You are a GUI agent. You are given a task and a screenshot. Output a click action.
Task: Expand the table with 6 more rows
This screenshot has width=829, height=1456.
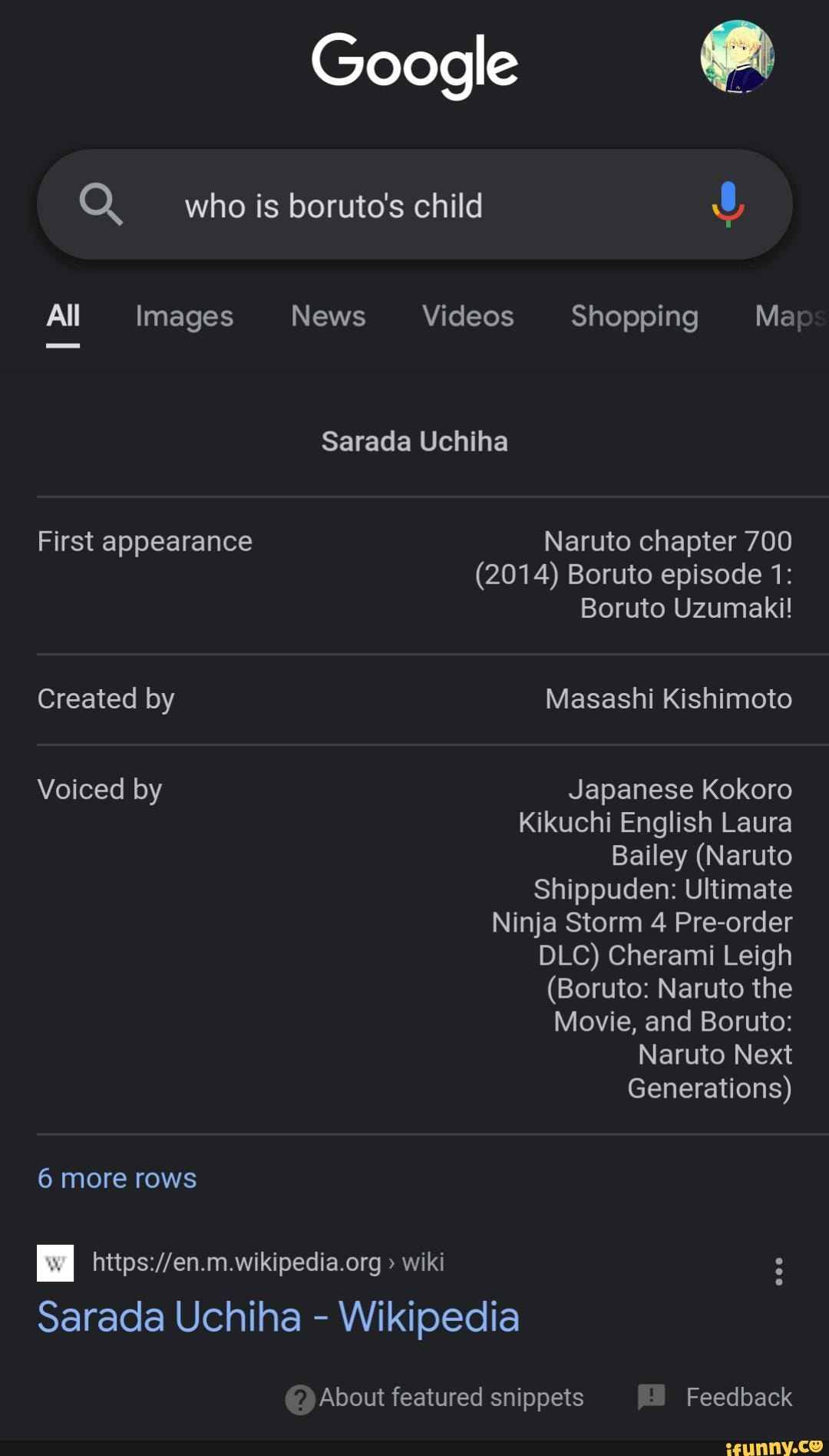coord(117,1178)
